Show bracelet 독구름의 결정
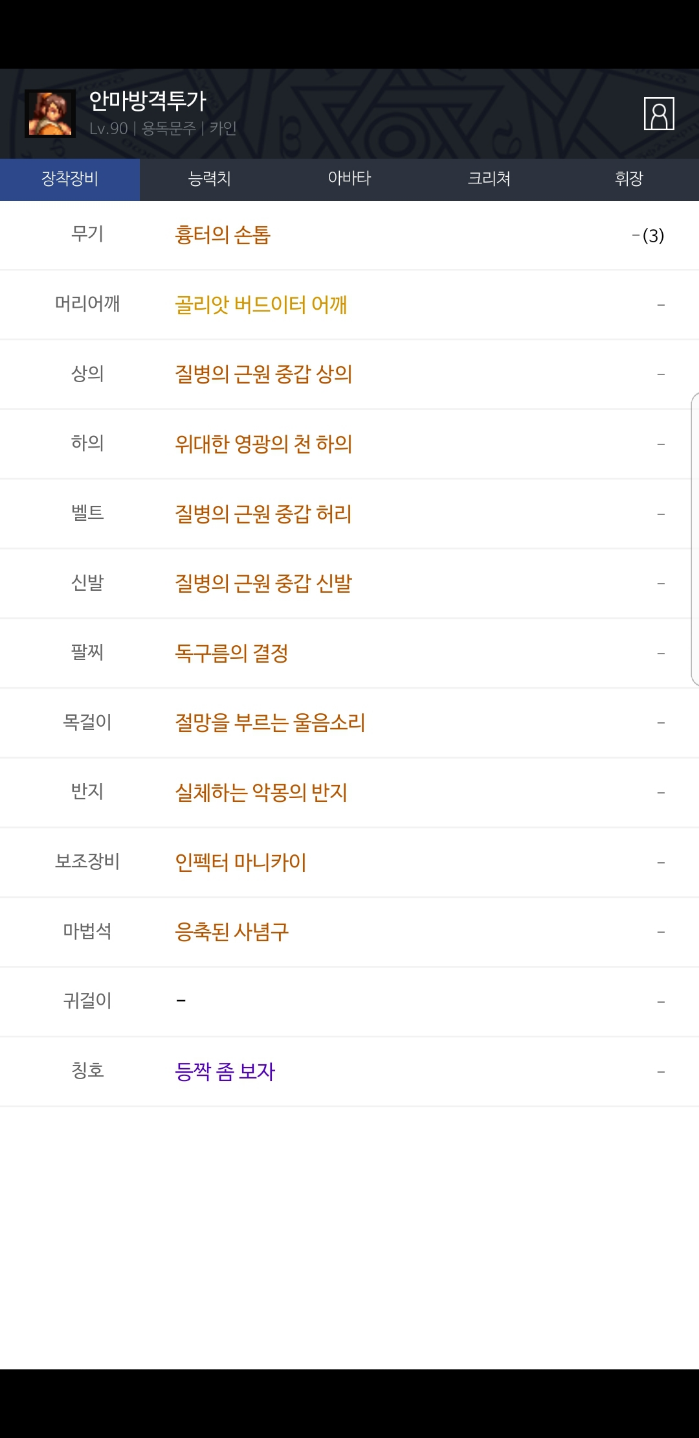Image resolution: width=699 pixels, height=1438 pixels. pos(232,654)
